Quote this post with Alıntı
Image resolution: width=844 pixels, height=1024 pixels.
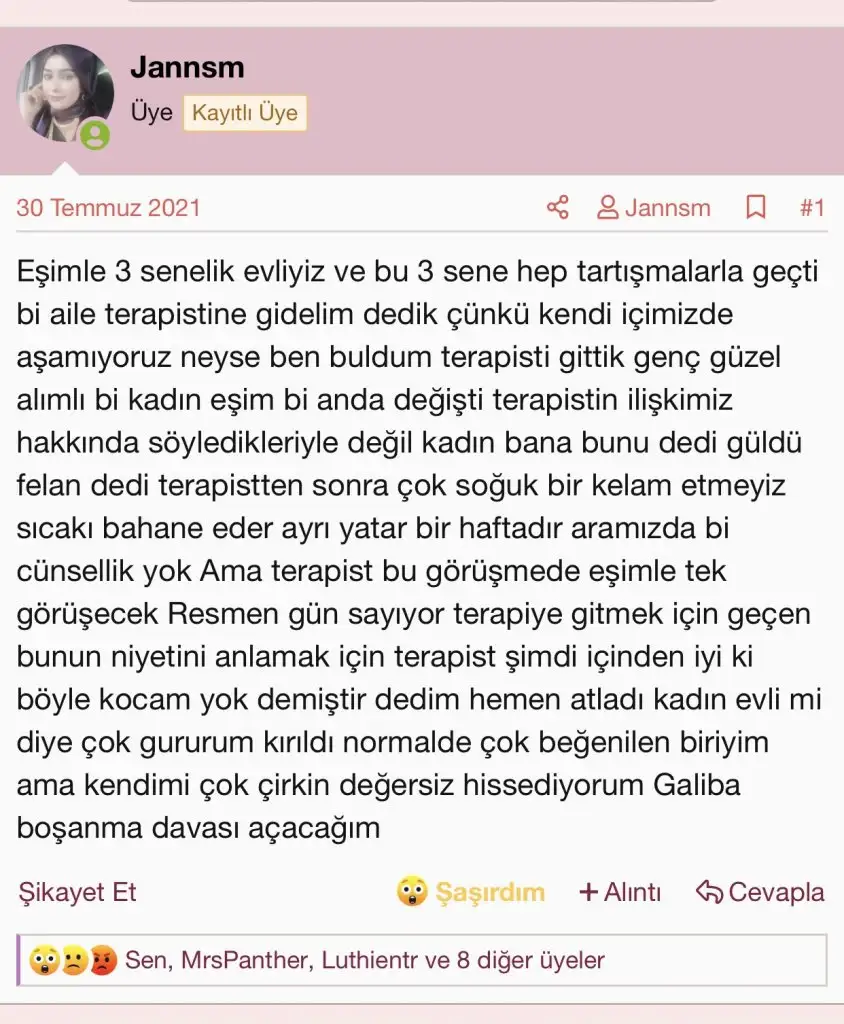click(620, 892)
